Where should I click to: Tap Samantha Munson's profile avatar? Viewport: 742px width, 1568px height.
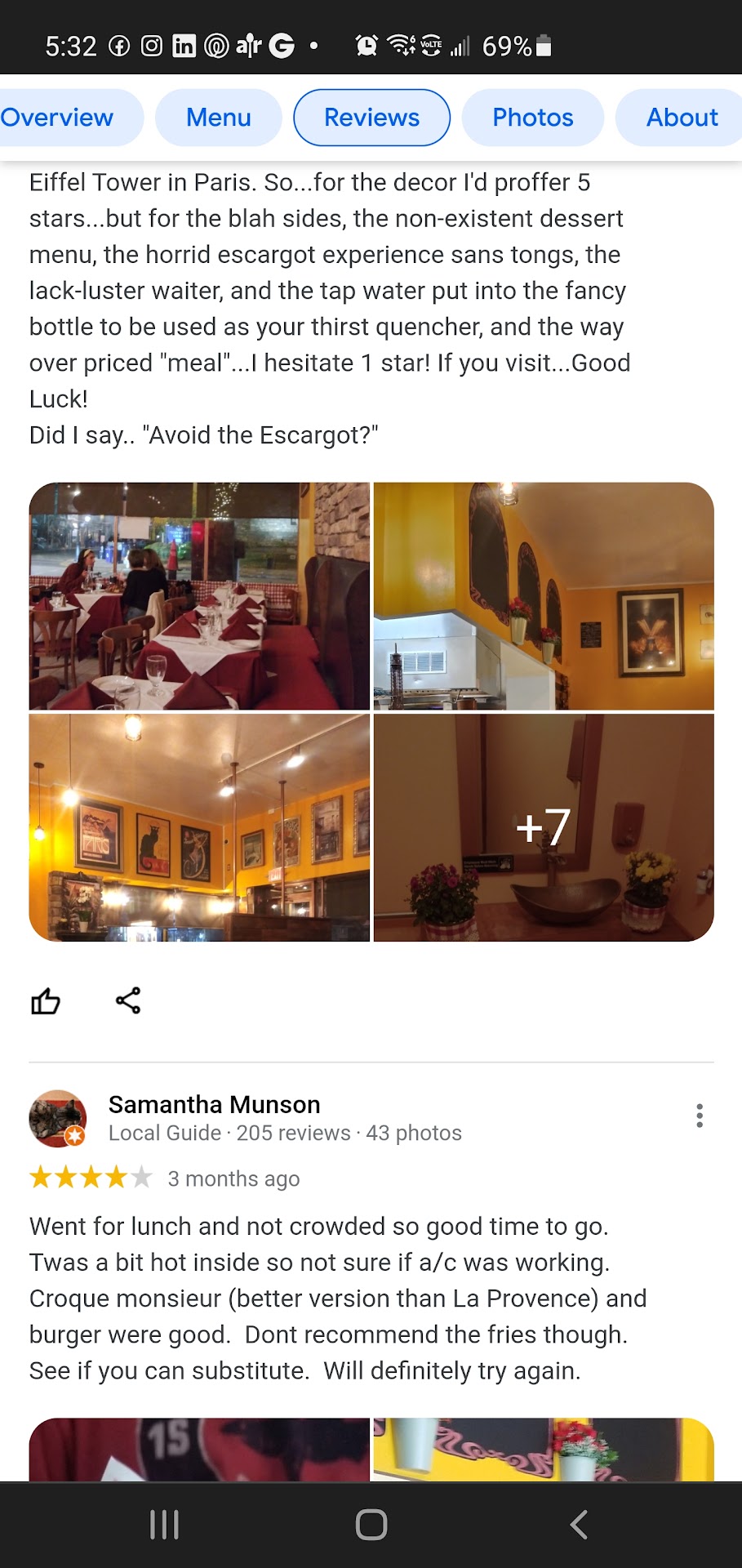click(59, 1119)
